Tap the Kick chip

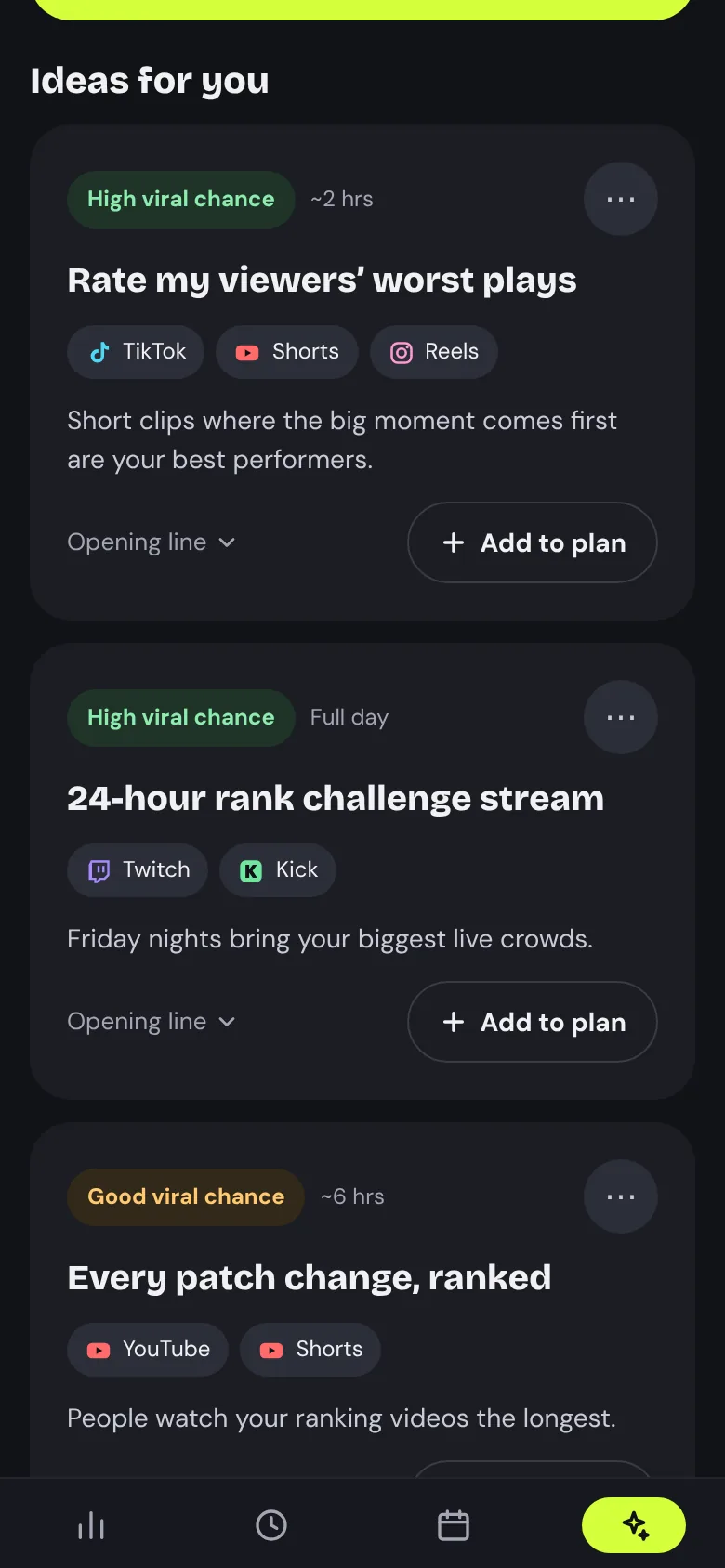coord(278,870)
